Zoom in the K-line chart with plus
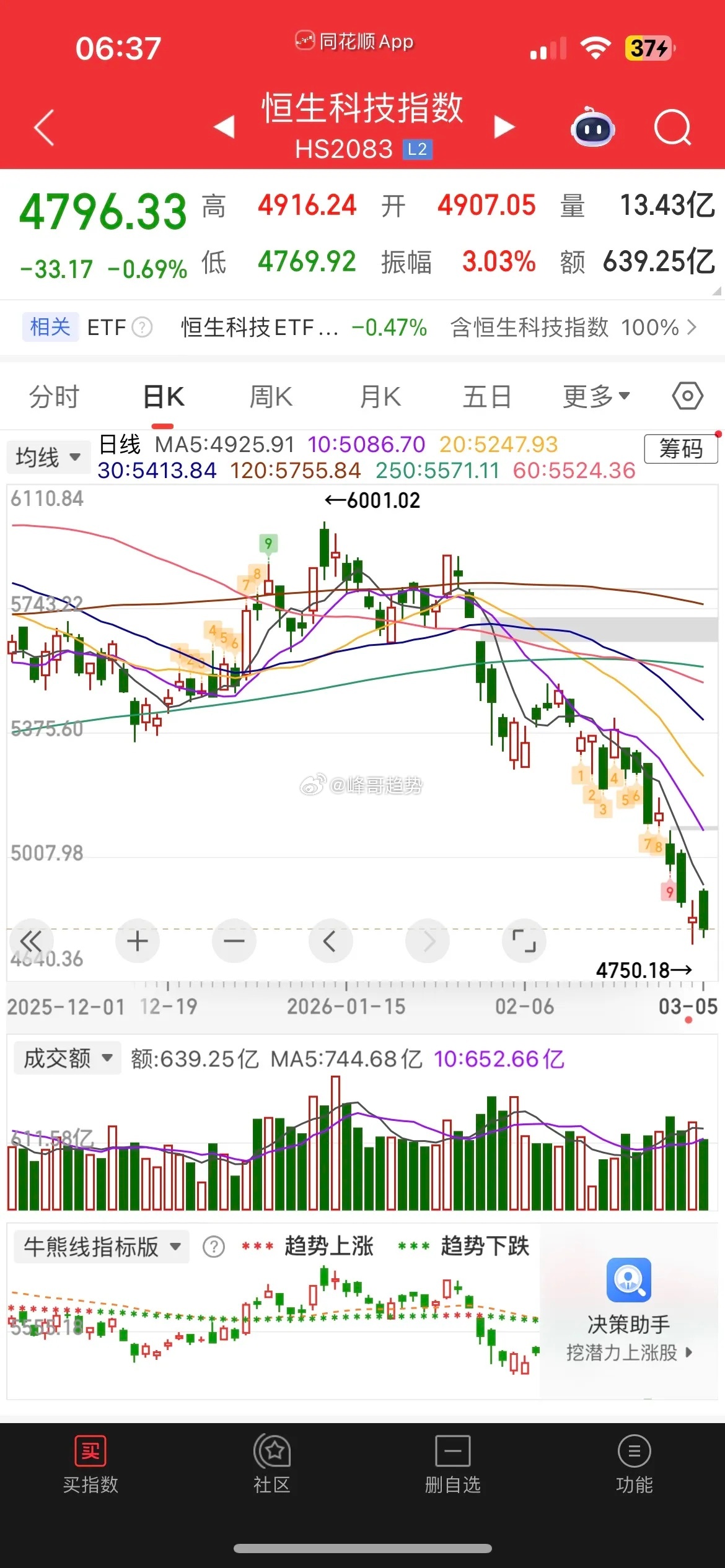 pyautogui.click(x=138, y=941)
